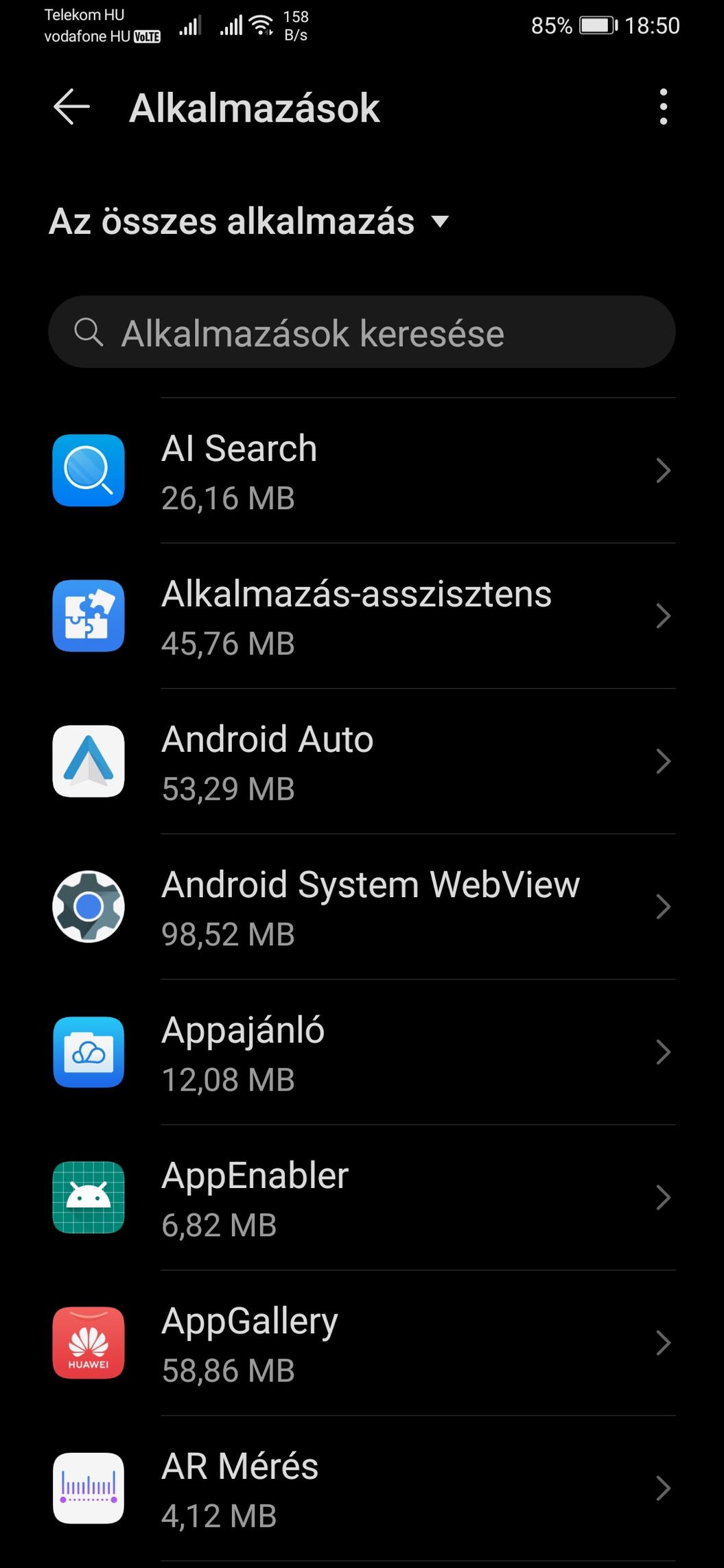Open AR Mérés app info
Screen dimensions: 724x1568
click(362, 1489)
